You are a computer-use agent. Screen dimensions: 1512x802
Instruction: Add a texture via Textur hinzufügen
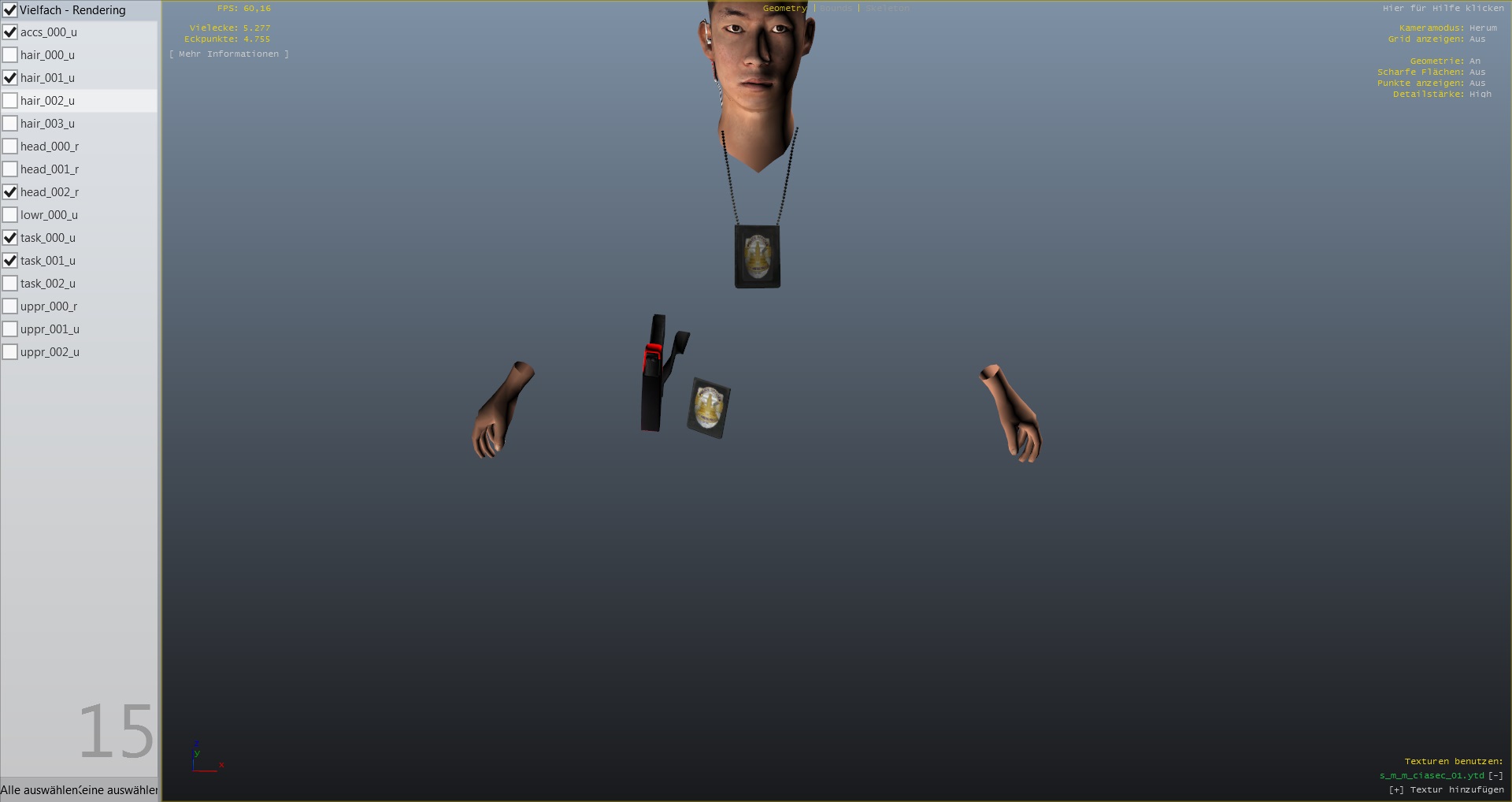[1446, 789]
